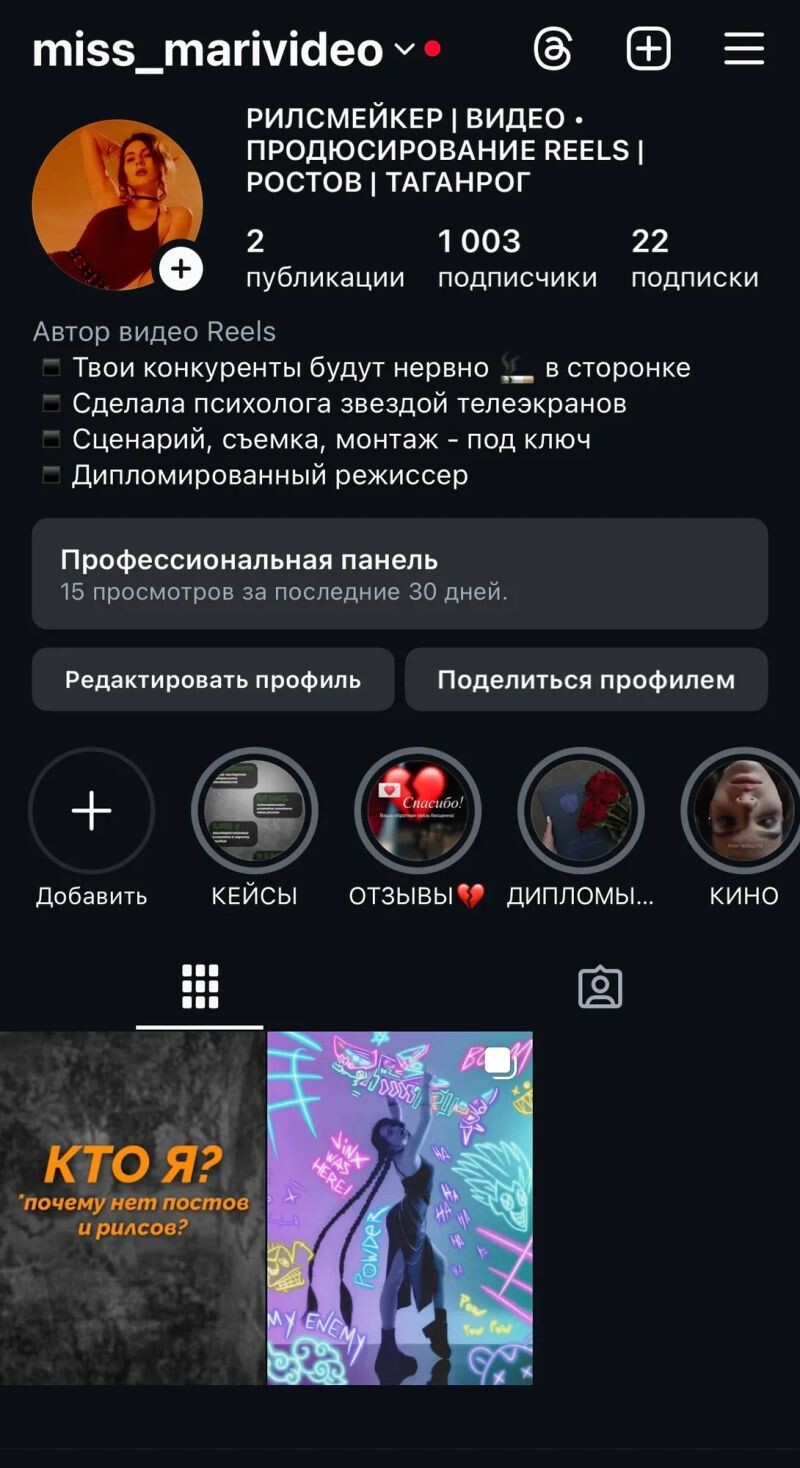Viewport: 800px width, 1468px height.
Task: Open the ДИПЛОМЫ highlight
Action: [x=580, y=810]
